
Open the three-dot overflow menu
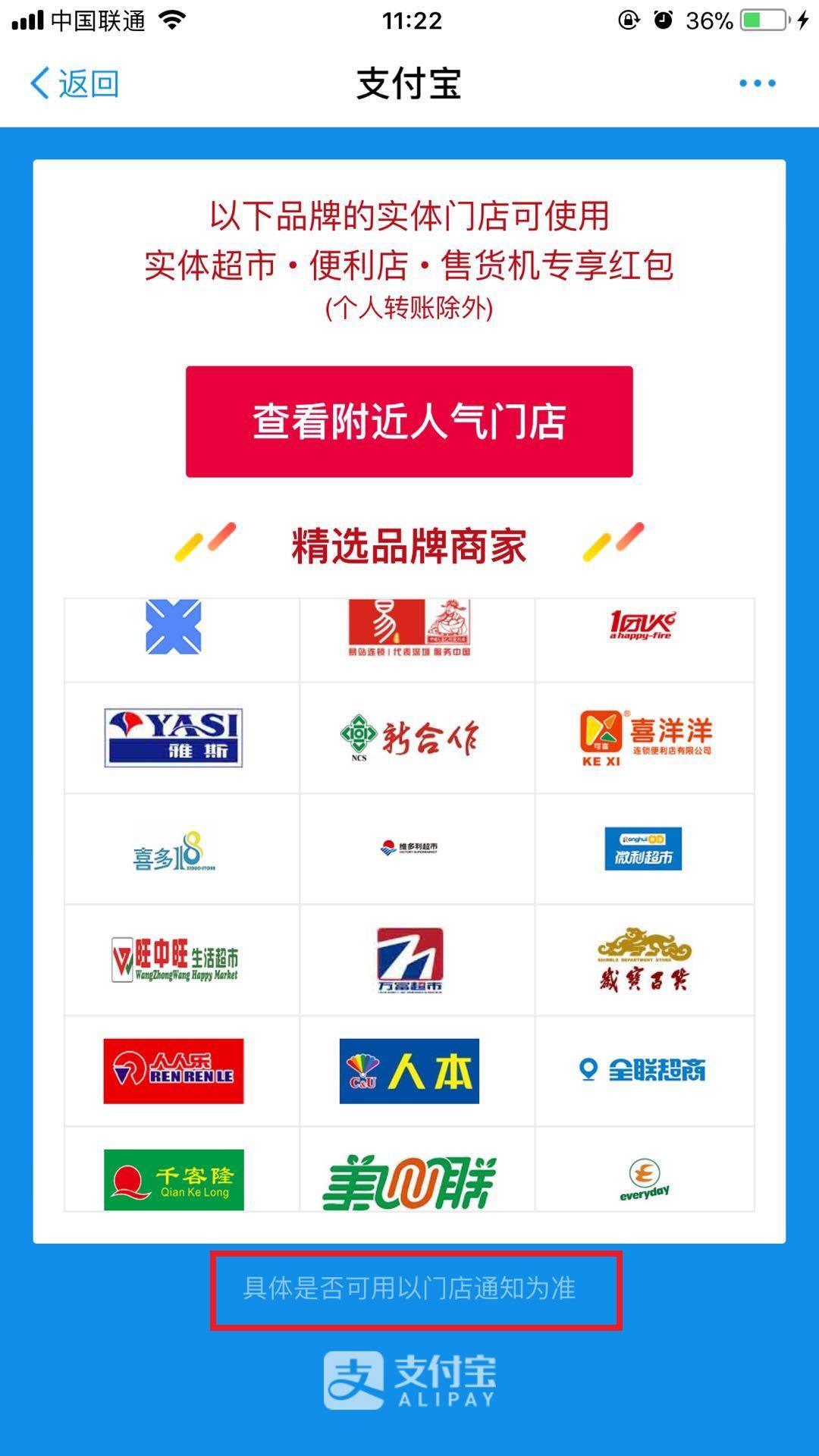pos(757,83)
